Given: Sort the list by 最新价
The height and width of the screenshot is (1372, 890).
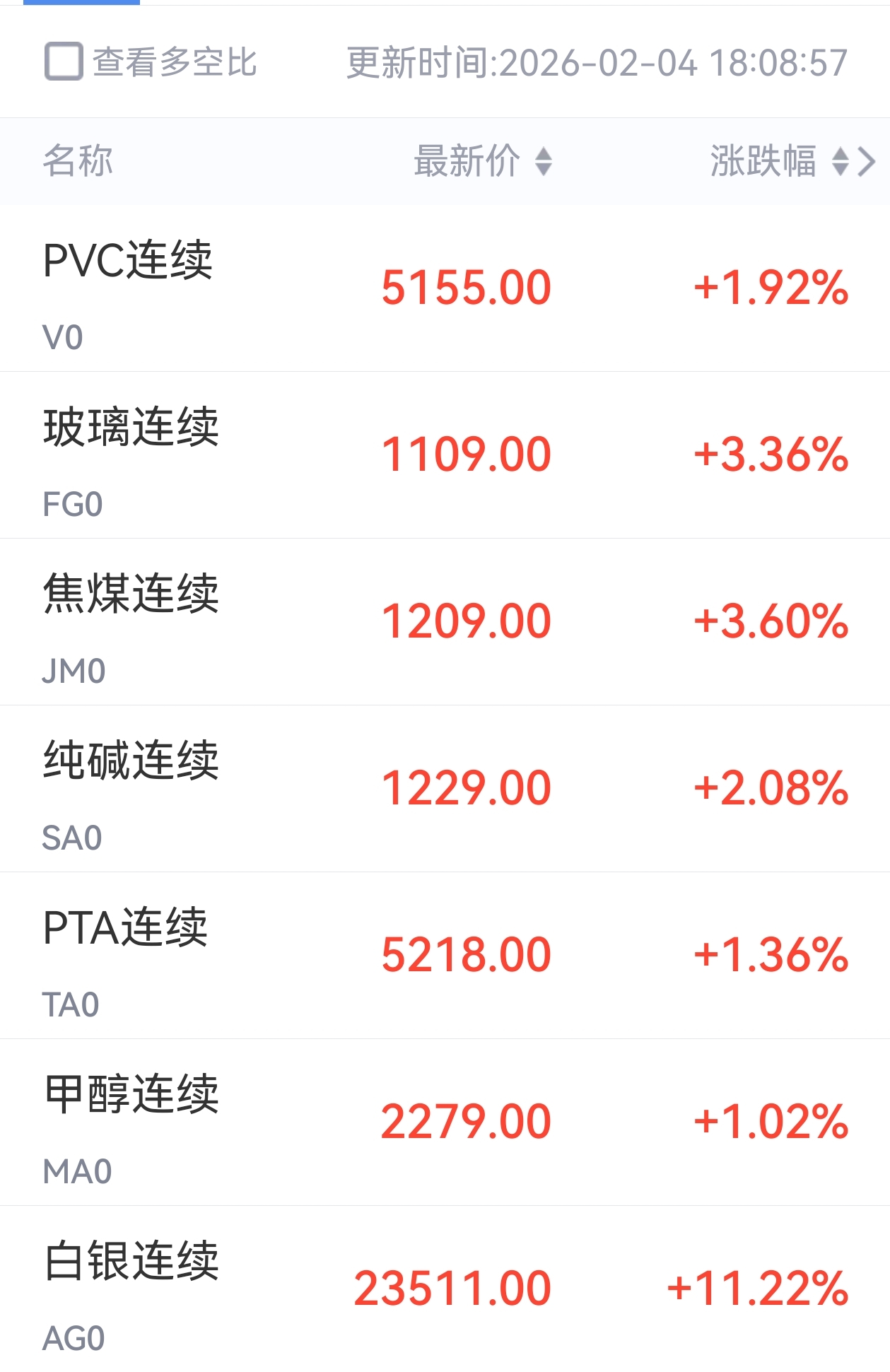Looking at the screenshot, I should pos(483,161).
